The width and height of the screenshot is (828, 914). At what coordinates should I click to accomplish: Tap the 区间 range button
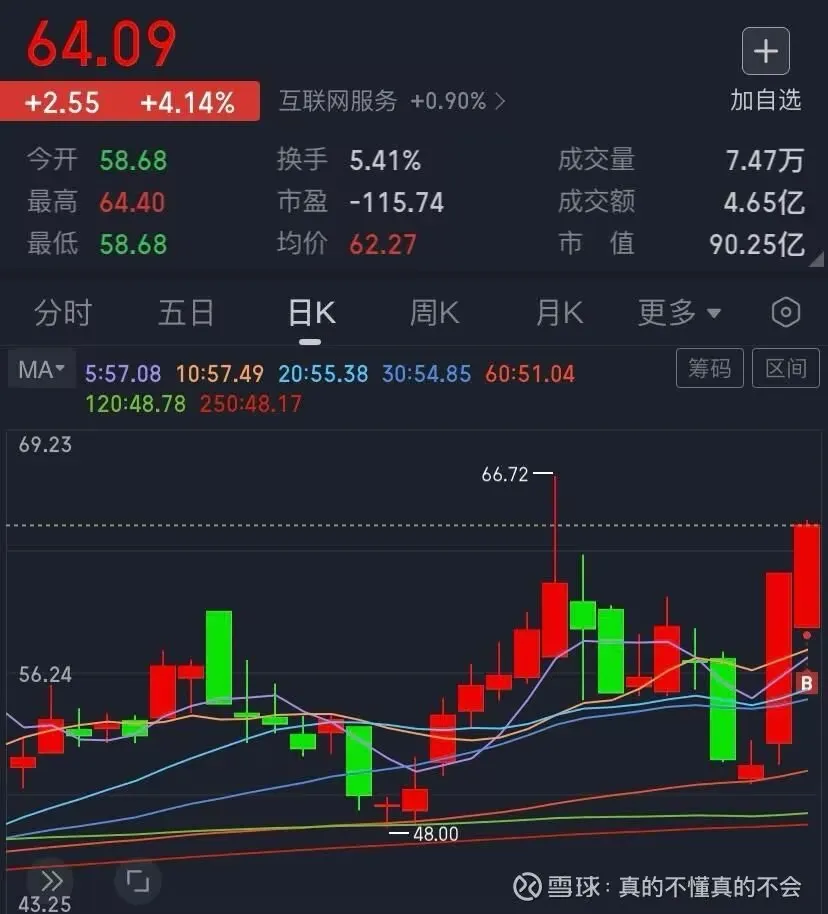785,368
